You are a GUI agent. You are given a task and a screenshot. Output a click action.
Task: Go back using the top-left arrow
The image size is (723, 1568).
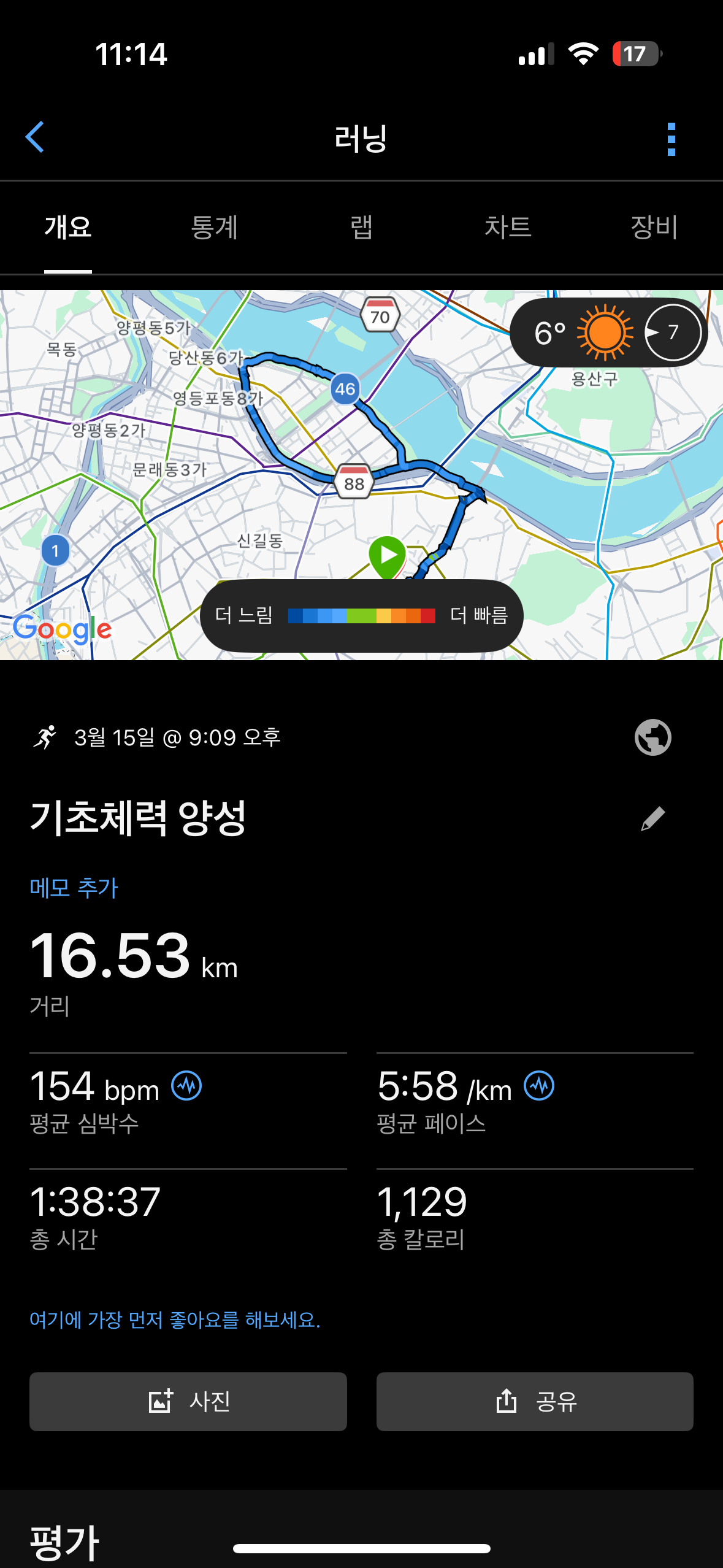point(36,137)
